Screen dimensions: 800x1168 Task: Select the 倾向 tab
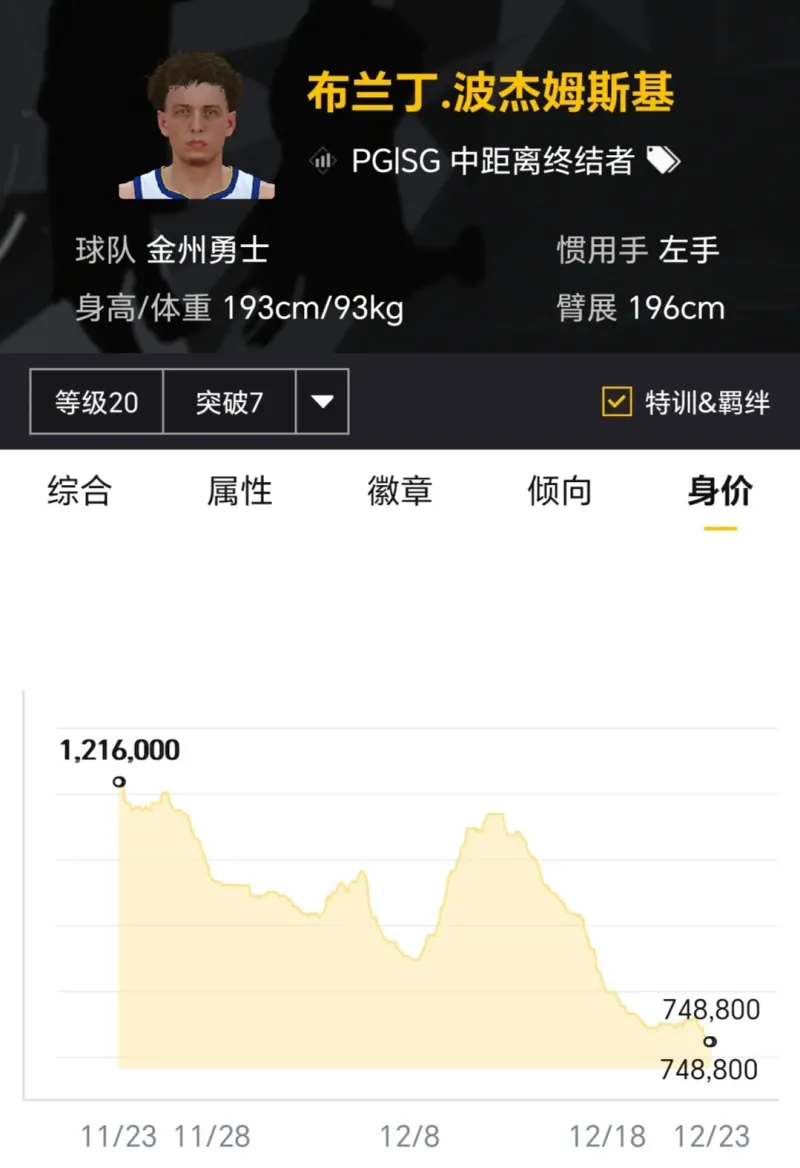tap(560, 491)
